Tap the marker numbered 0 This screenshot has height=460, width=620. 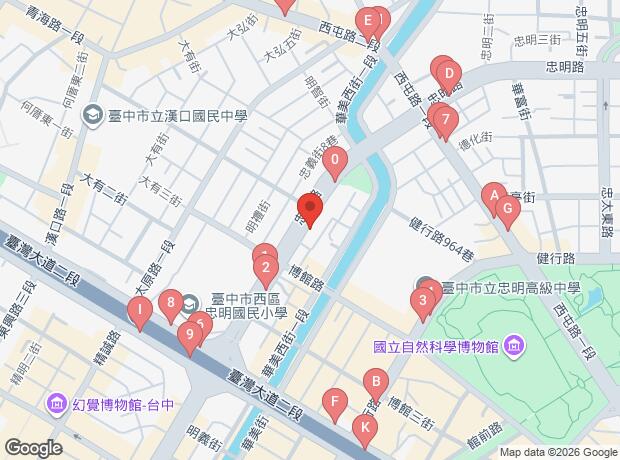point(336,159)
